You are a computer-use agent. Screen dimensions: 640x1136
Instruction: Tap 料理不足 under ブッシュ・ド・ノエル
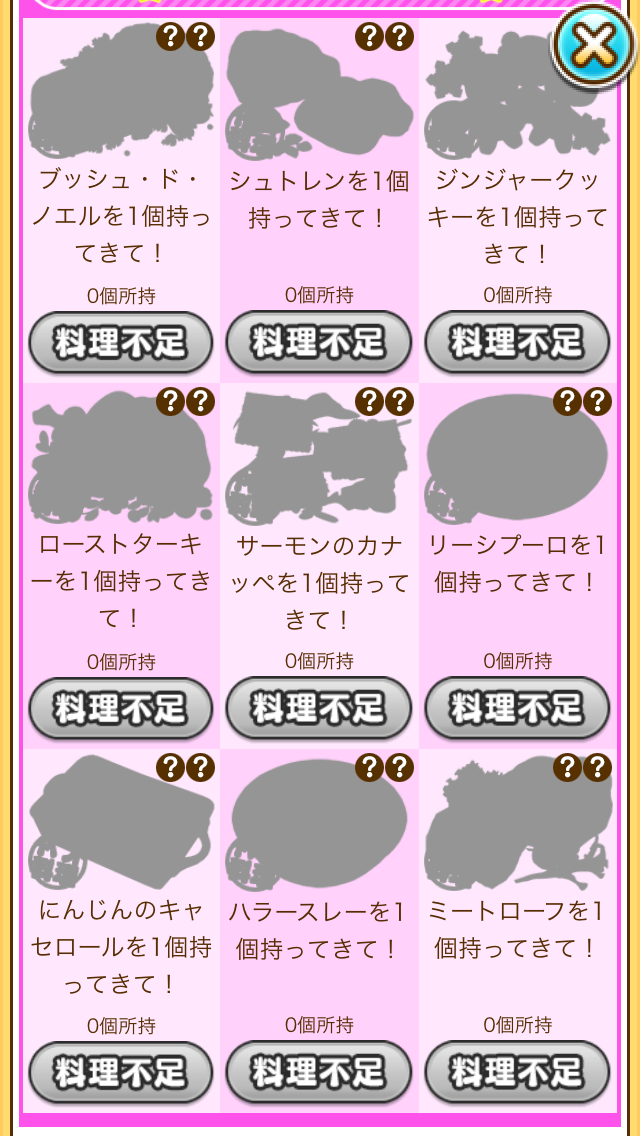tap(121, 343)
